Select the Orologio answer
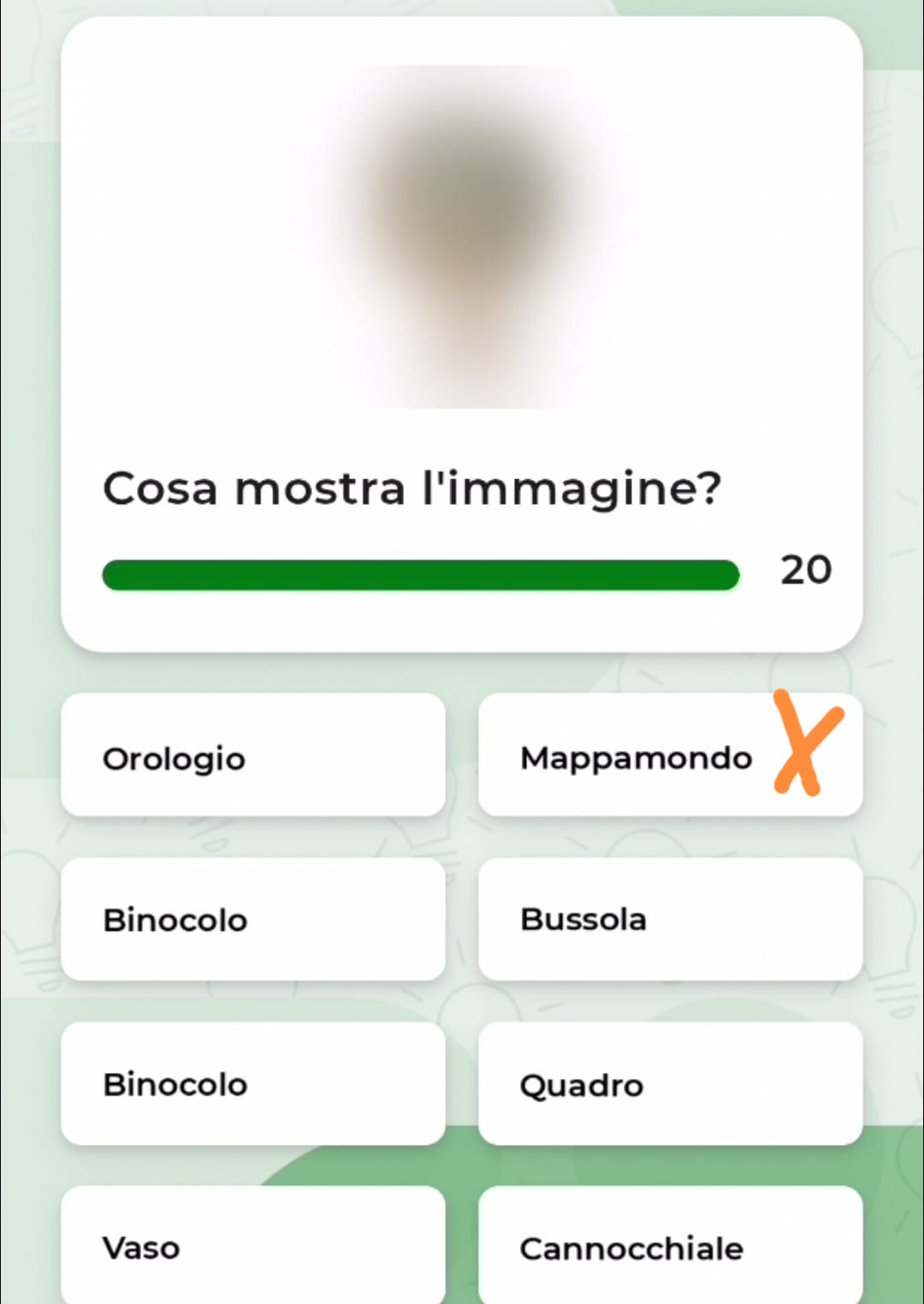This screenshot has width=924, height=1304. click(252, 756)
